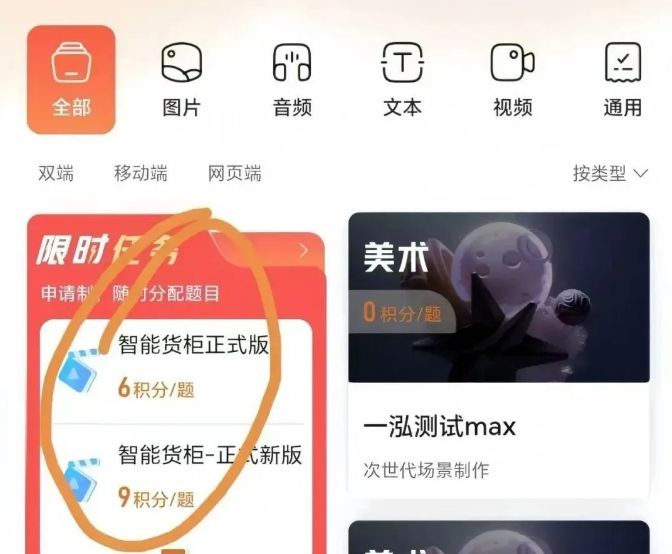Open the 文本 category
The width and height of the screenshot is (672, 554).
tap(402, 79)
